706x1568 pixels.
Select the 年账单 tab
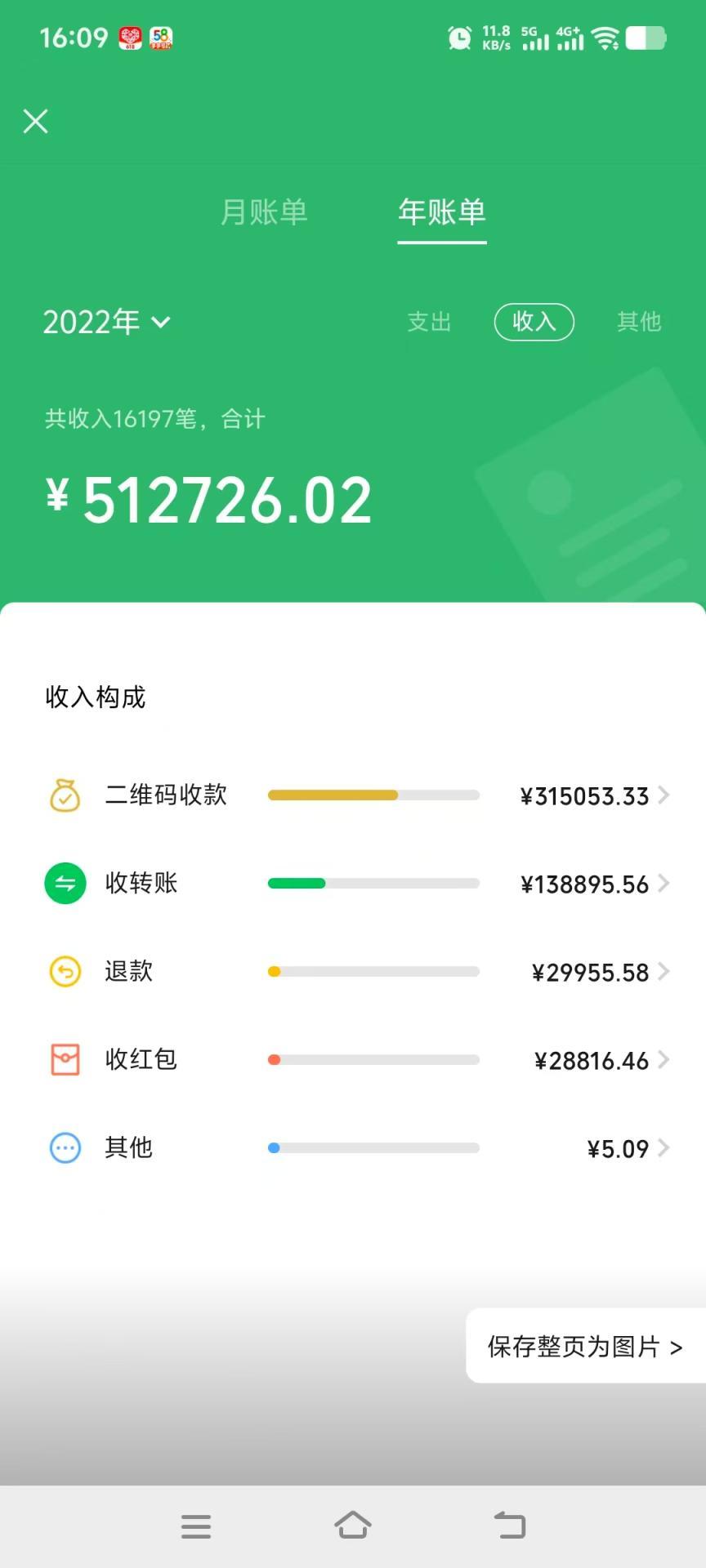[442, 212]
